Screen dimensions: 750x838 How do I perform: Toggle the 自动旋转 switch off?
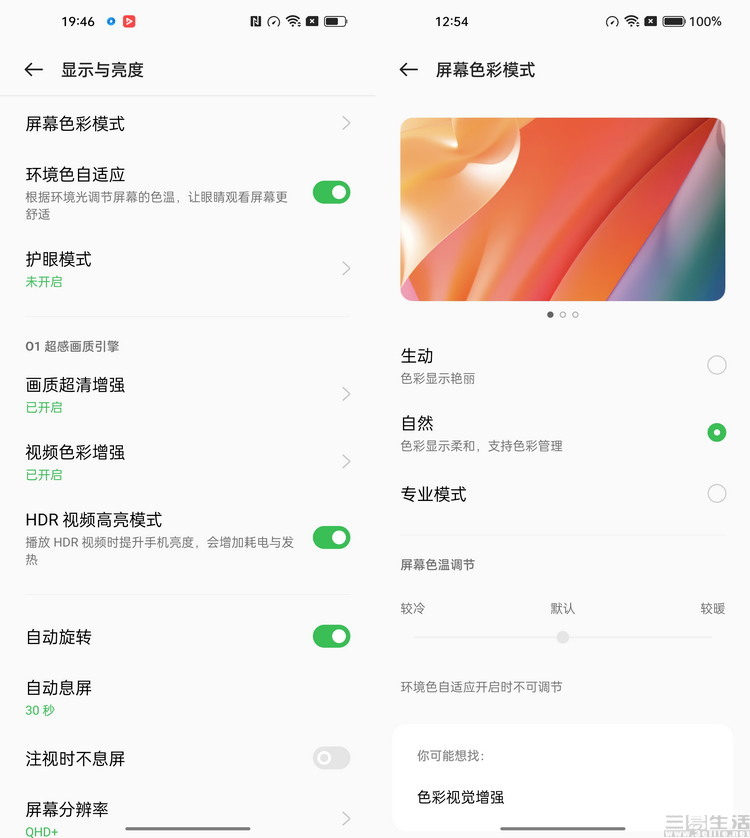tap(331, 636)
